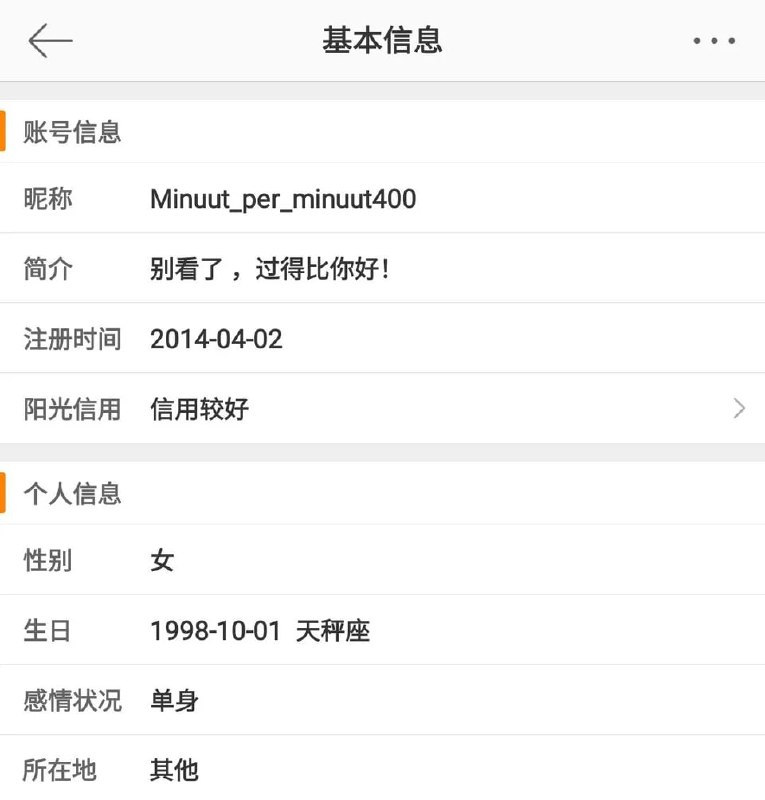Tap the orange marker beside 账号信息
Image resolution: width=765 pixels, height=800 pixels.
5,130
